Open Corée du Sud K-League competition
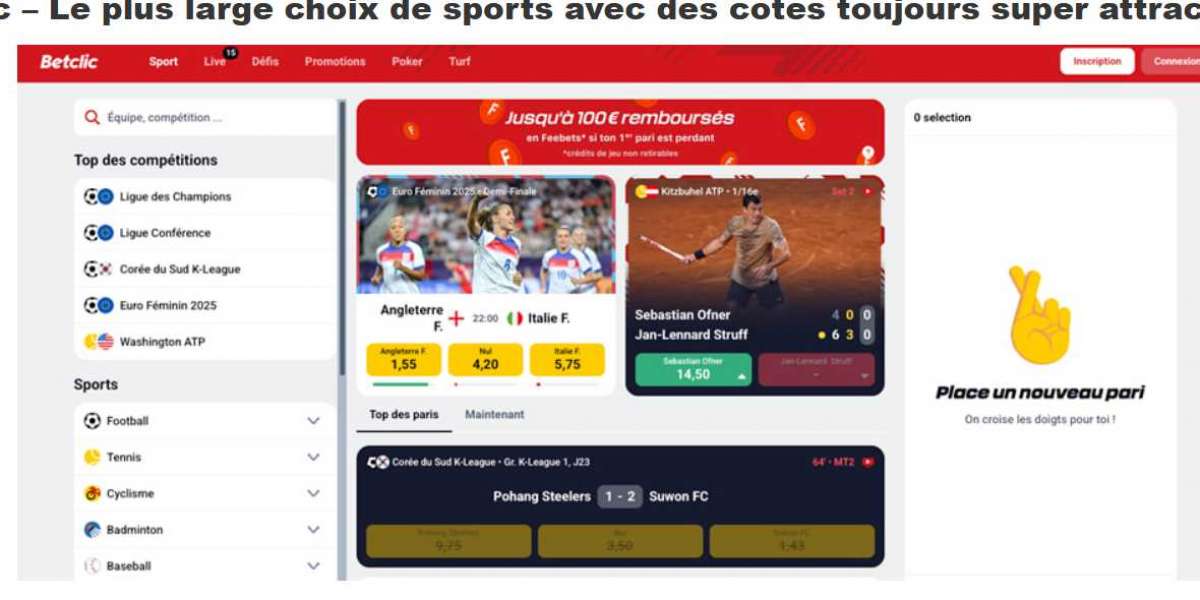Viewport: 1200px width, 600px height. coord(180,269)
